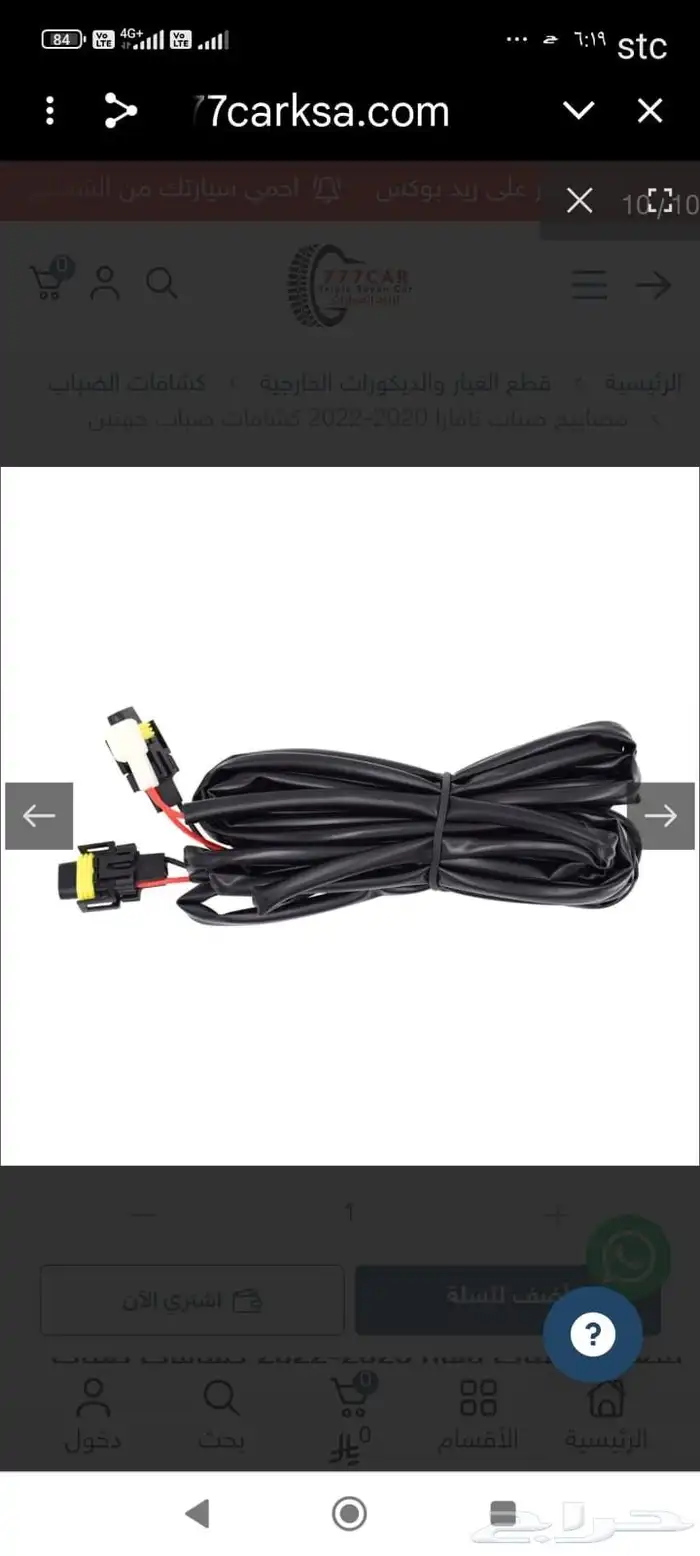Go to home via system navigation bar
The height and width of the screenshot is (1556, 700).
pos(349,1513)
